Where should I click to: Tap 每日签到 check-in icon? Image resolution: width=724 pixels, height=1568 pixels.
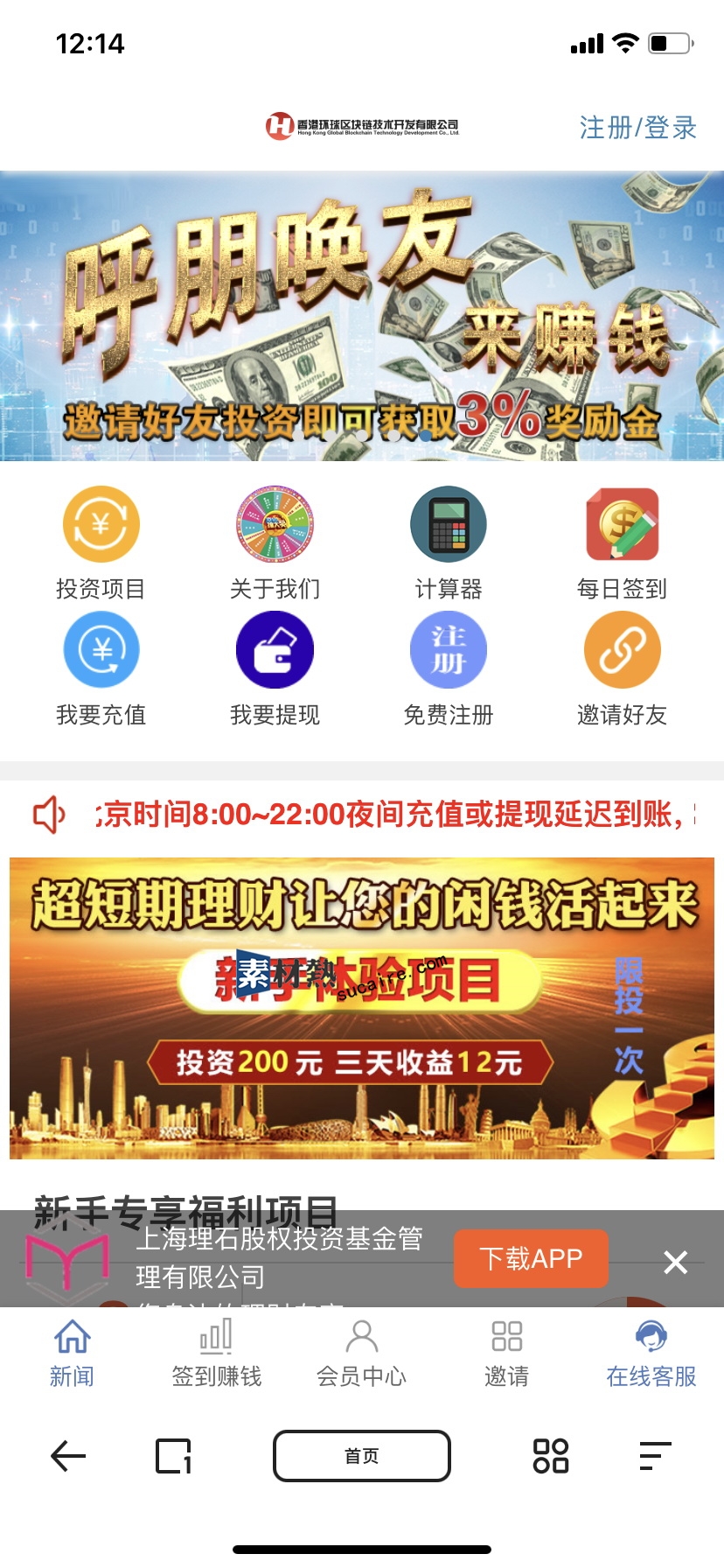[622, 524]
